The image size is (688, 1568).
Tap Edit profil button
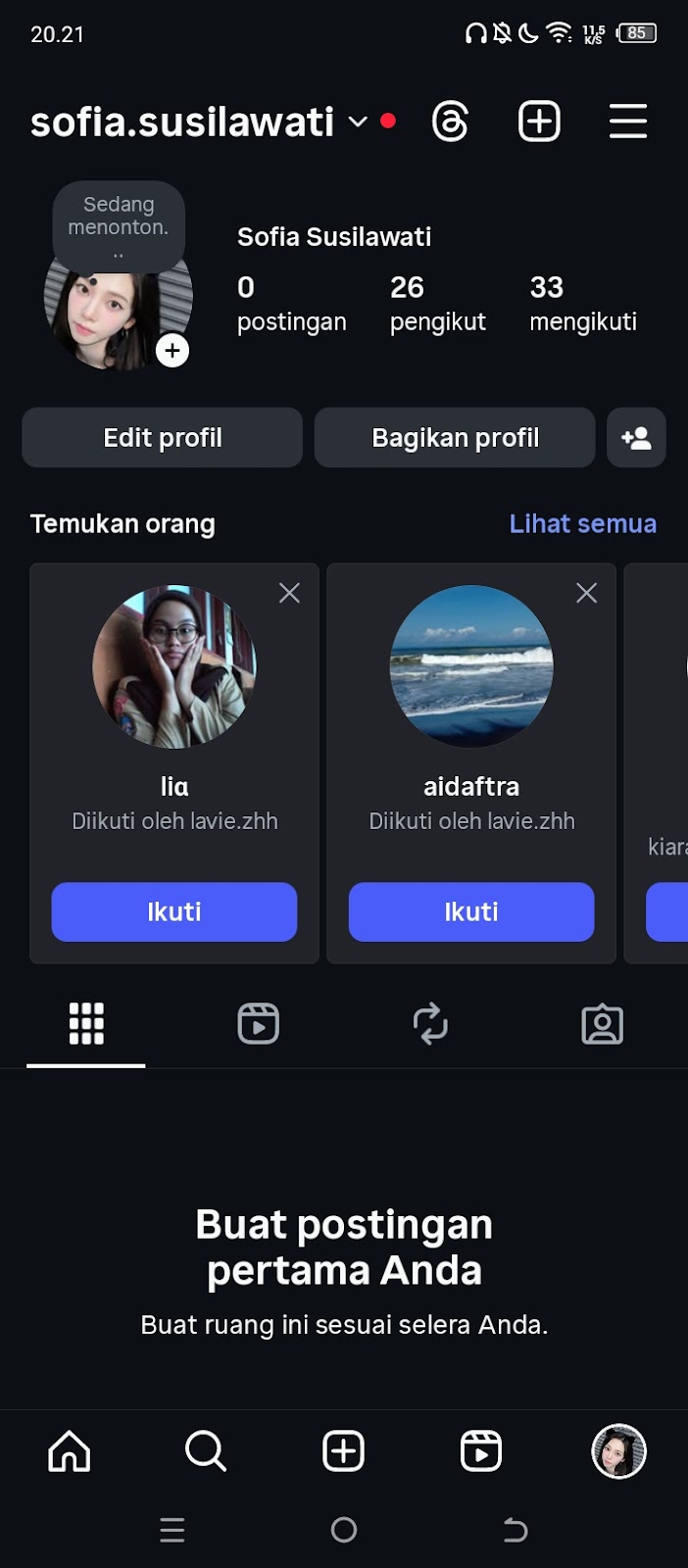tap(163, 438)
